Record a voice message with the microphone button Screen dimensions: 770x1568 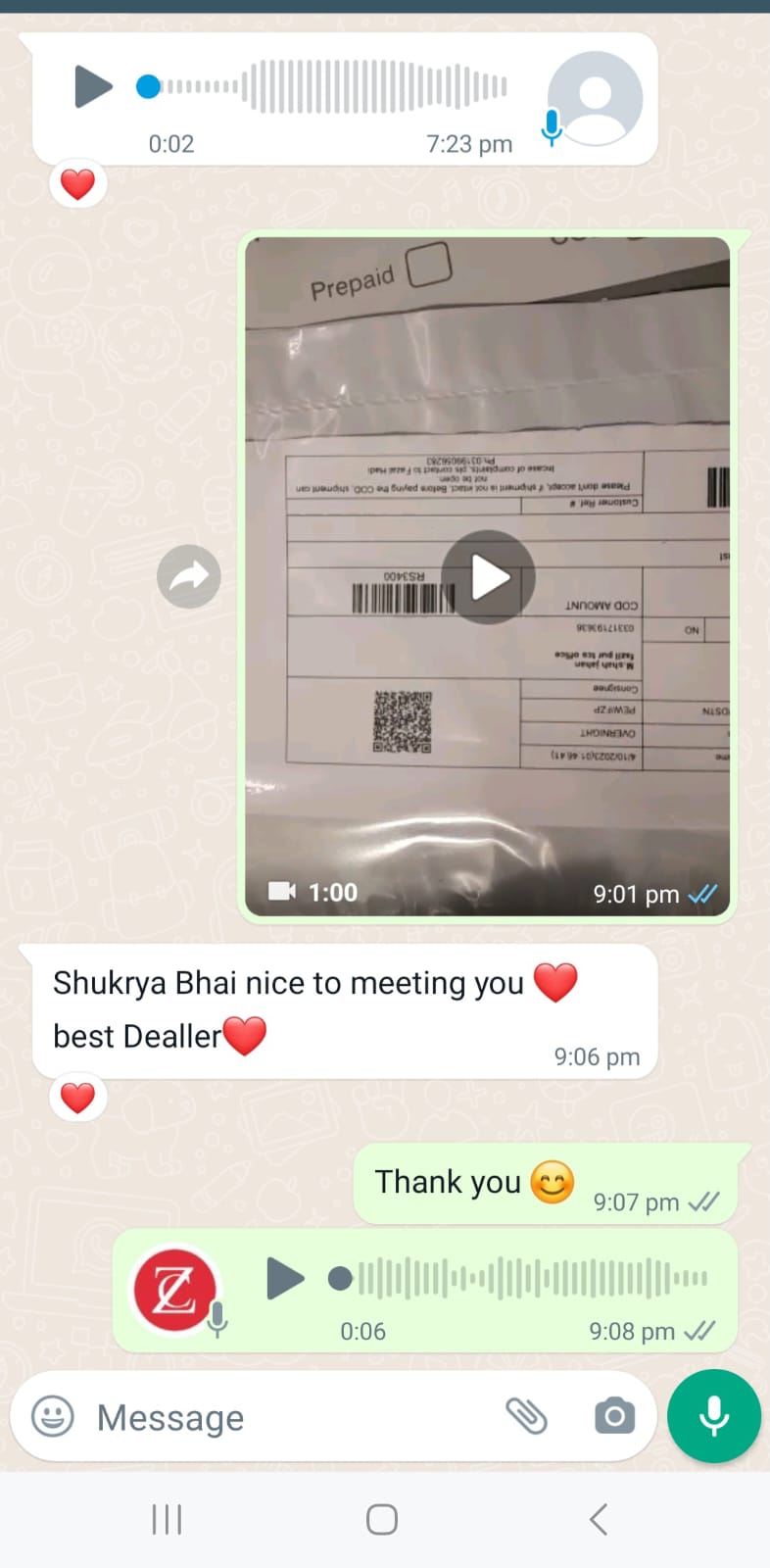coord(714,1416)
